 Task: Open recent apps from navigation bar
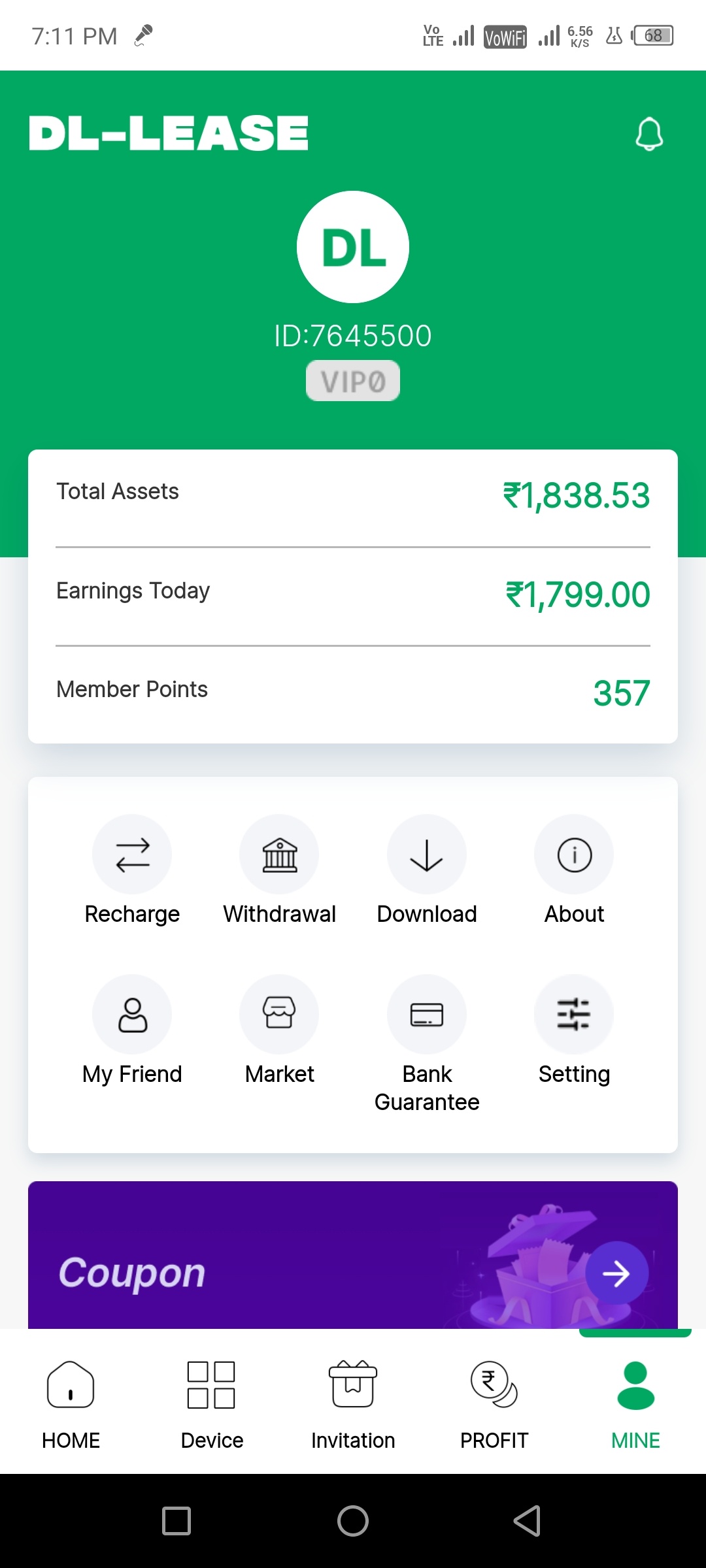[x=176, y=1521]
